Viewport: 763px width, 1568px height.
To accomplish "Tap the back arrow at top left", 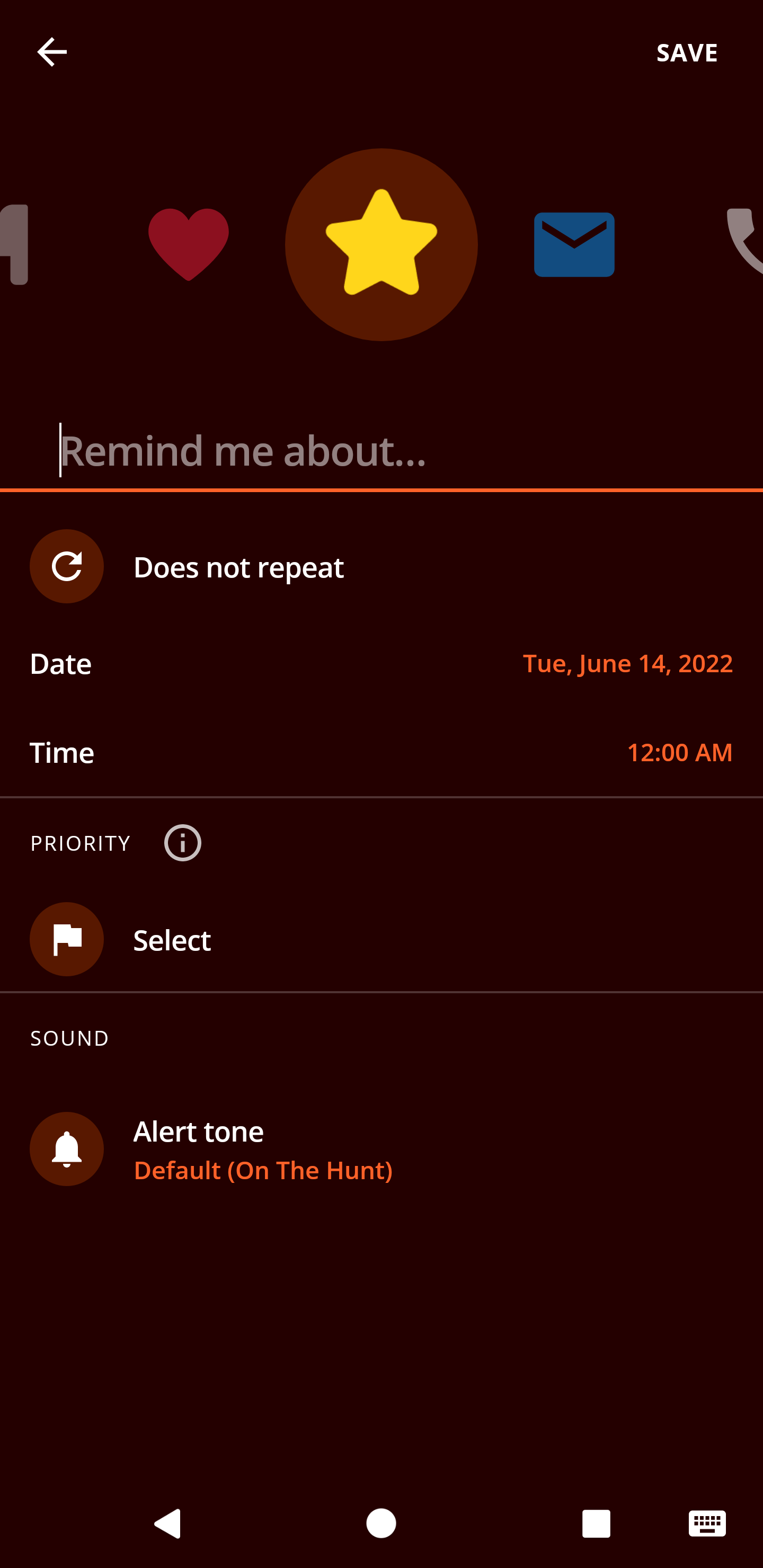I will (52, 52).
